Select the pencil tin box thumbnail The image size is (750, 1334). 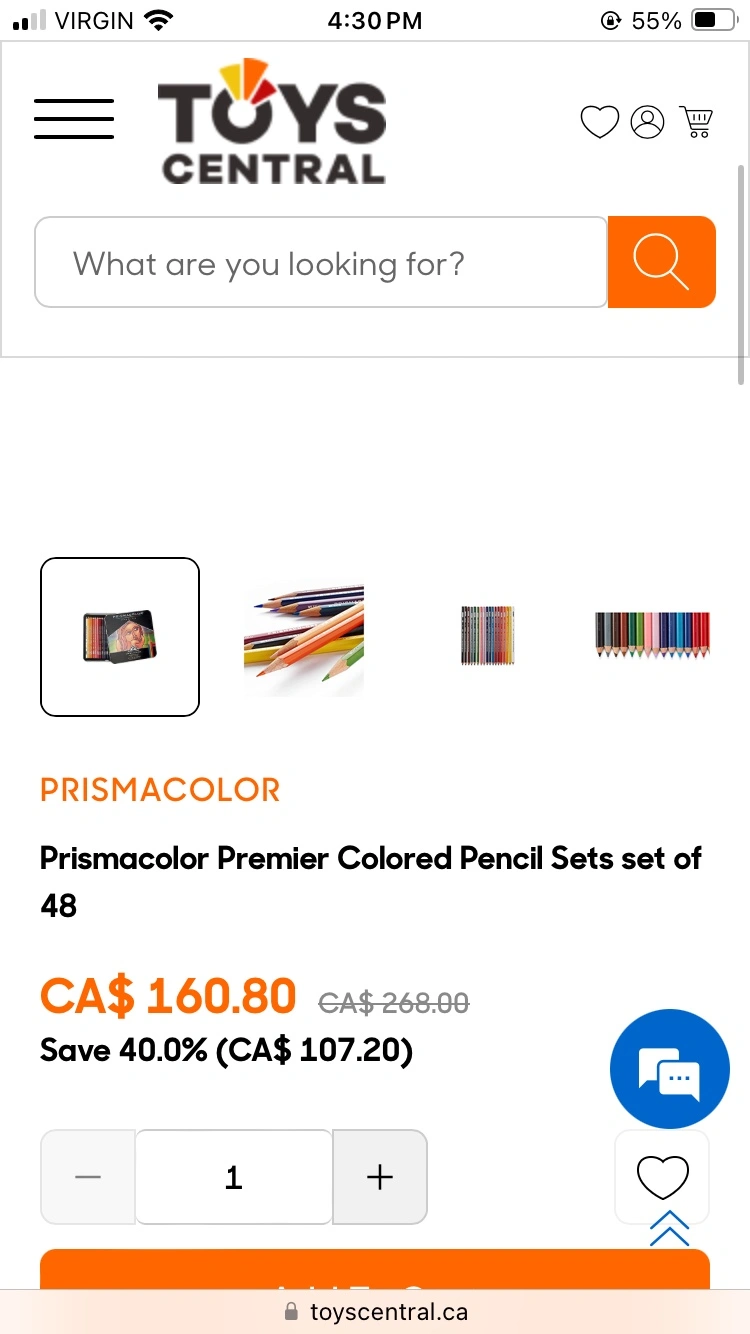(120, 637)
